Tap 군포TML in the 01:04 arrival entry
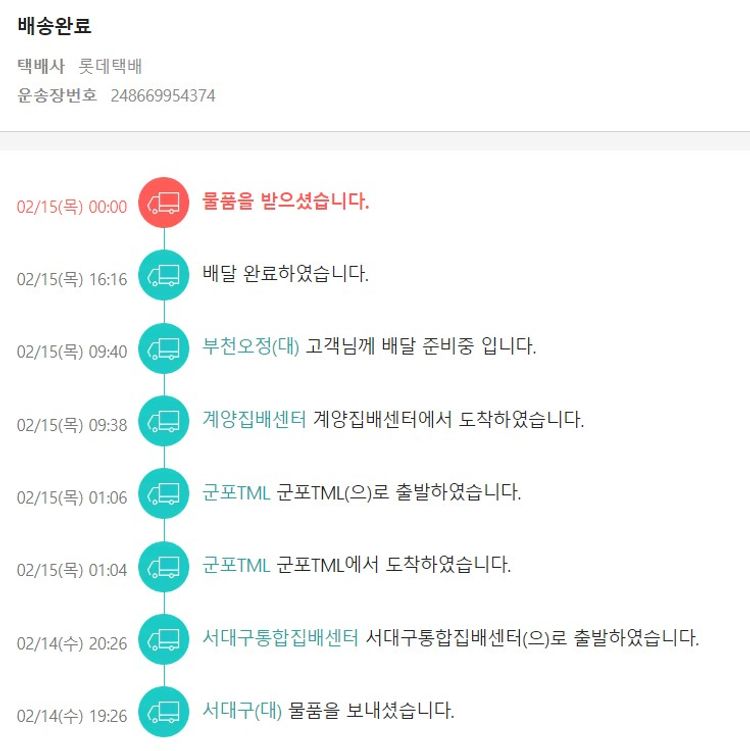The height and width of the screenshot is (751, 750). pos(236,565)
